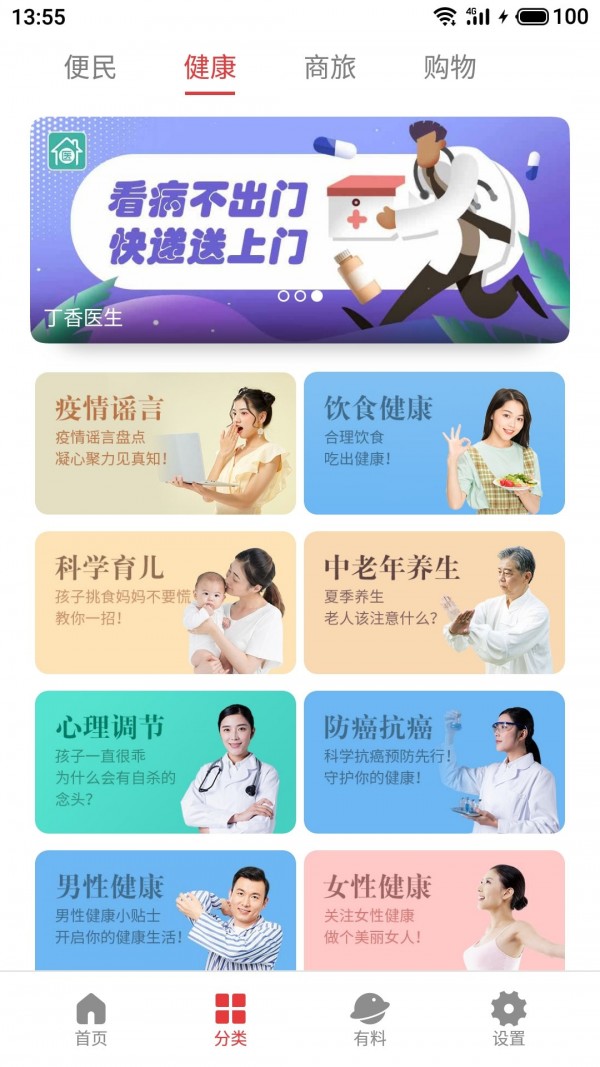Viewport: 600px width, 1067px height.
Task: Switch to the 便民 tab
Action: point(90,68)
